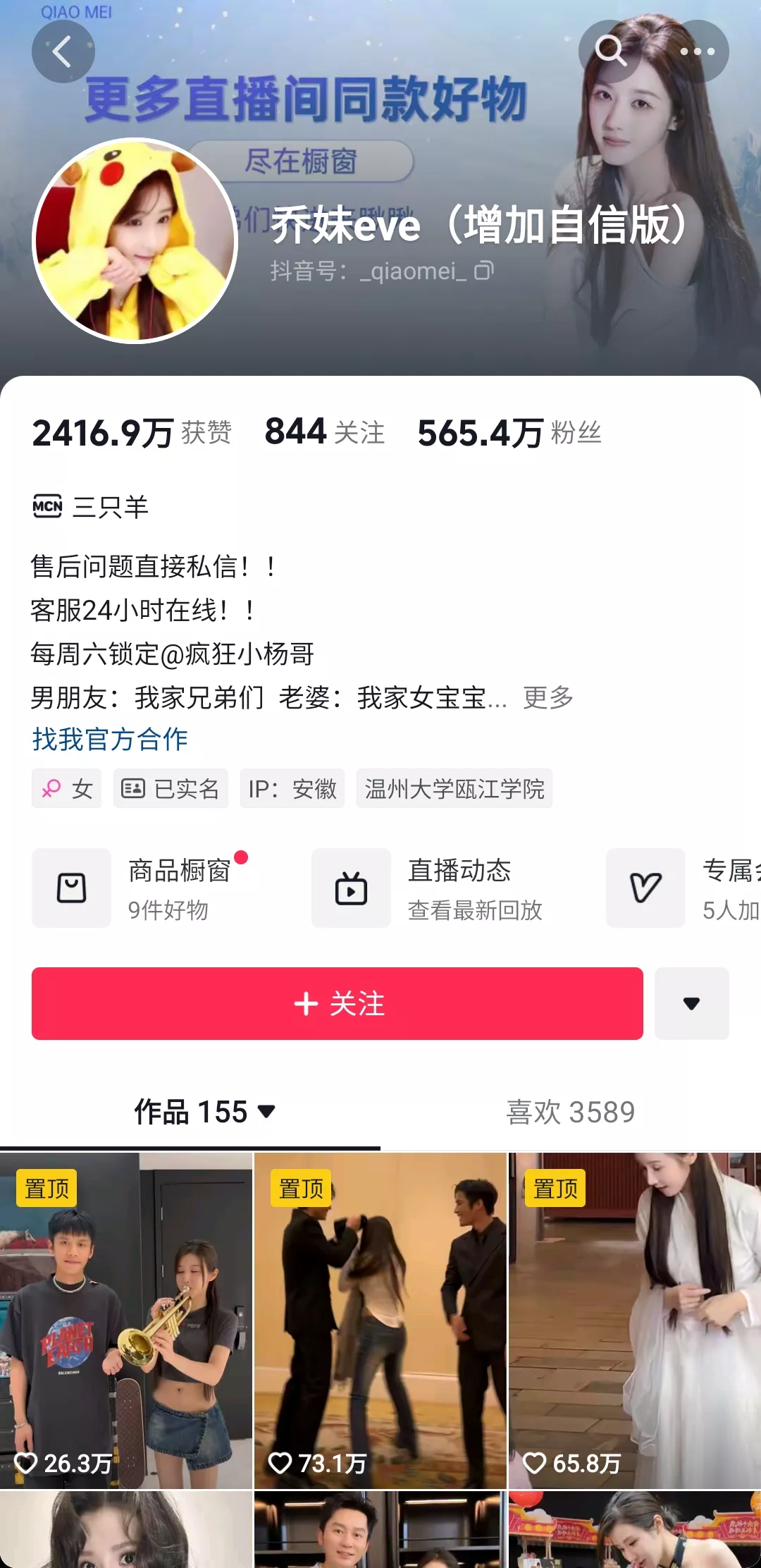Expand the dropdown arrow beside 关注
The image size is (761, 1568).
point(691,1003)
